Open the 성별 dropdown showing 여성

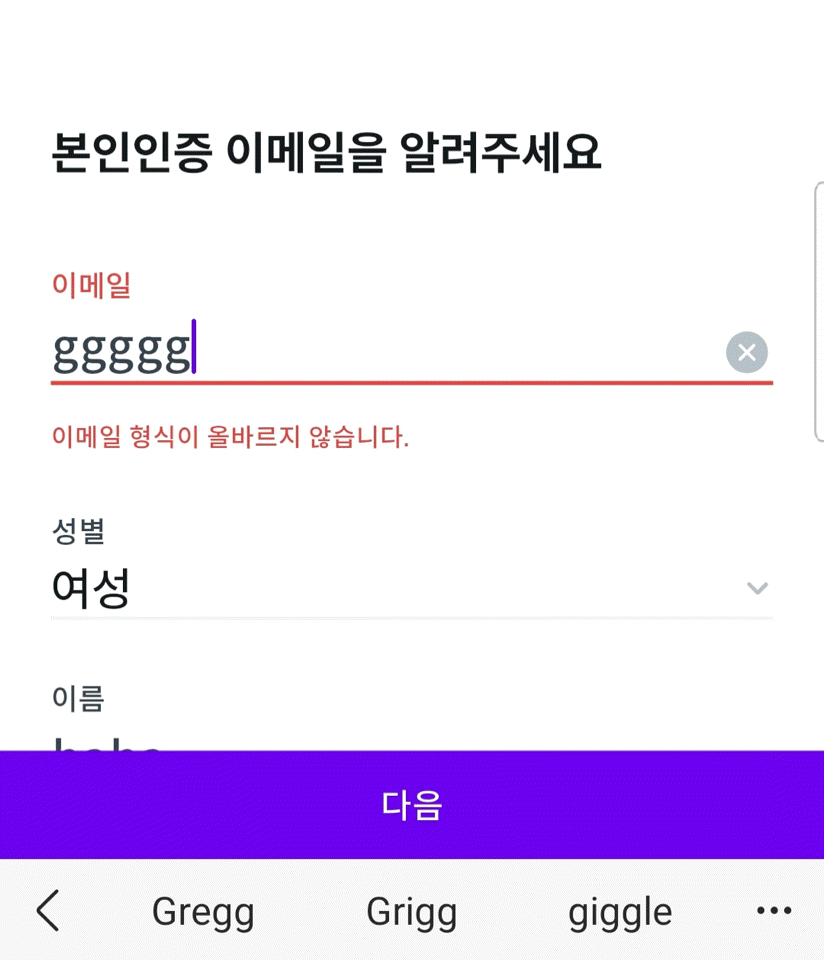pos(411,588)
